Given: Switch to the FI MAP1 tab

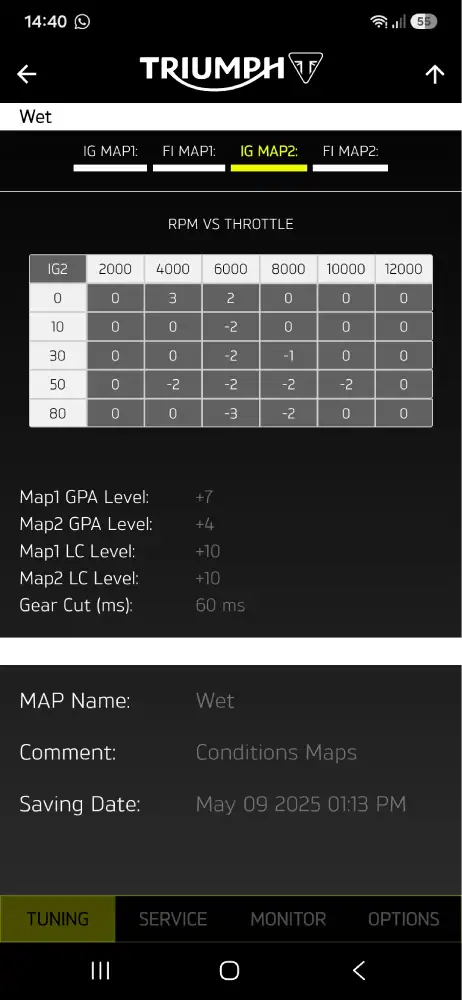Looking at the screenshot, I should click(189, 157).
